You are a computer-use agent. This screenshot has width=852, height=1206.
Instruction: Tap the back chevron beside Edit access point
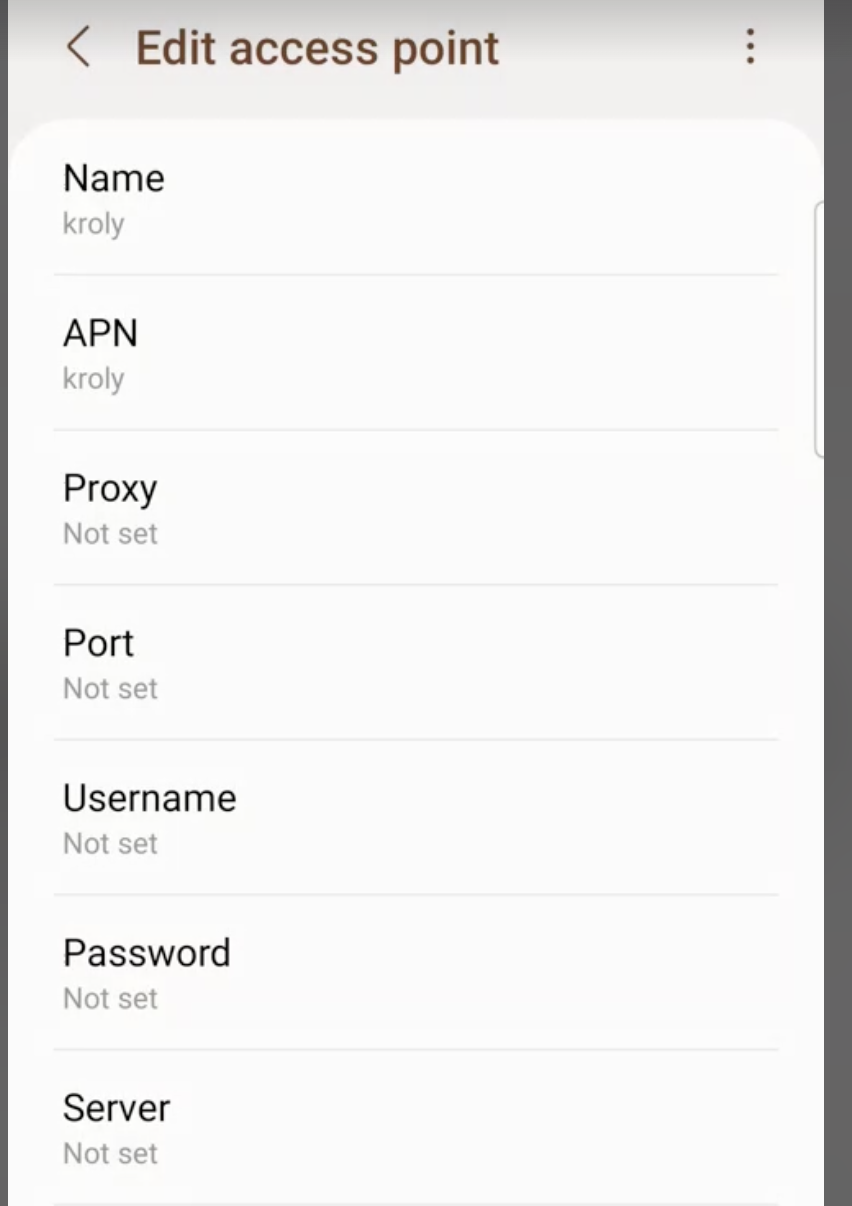point(80,47)
